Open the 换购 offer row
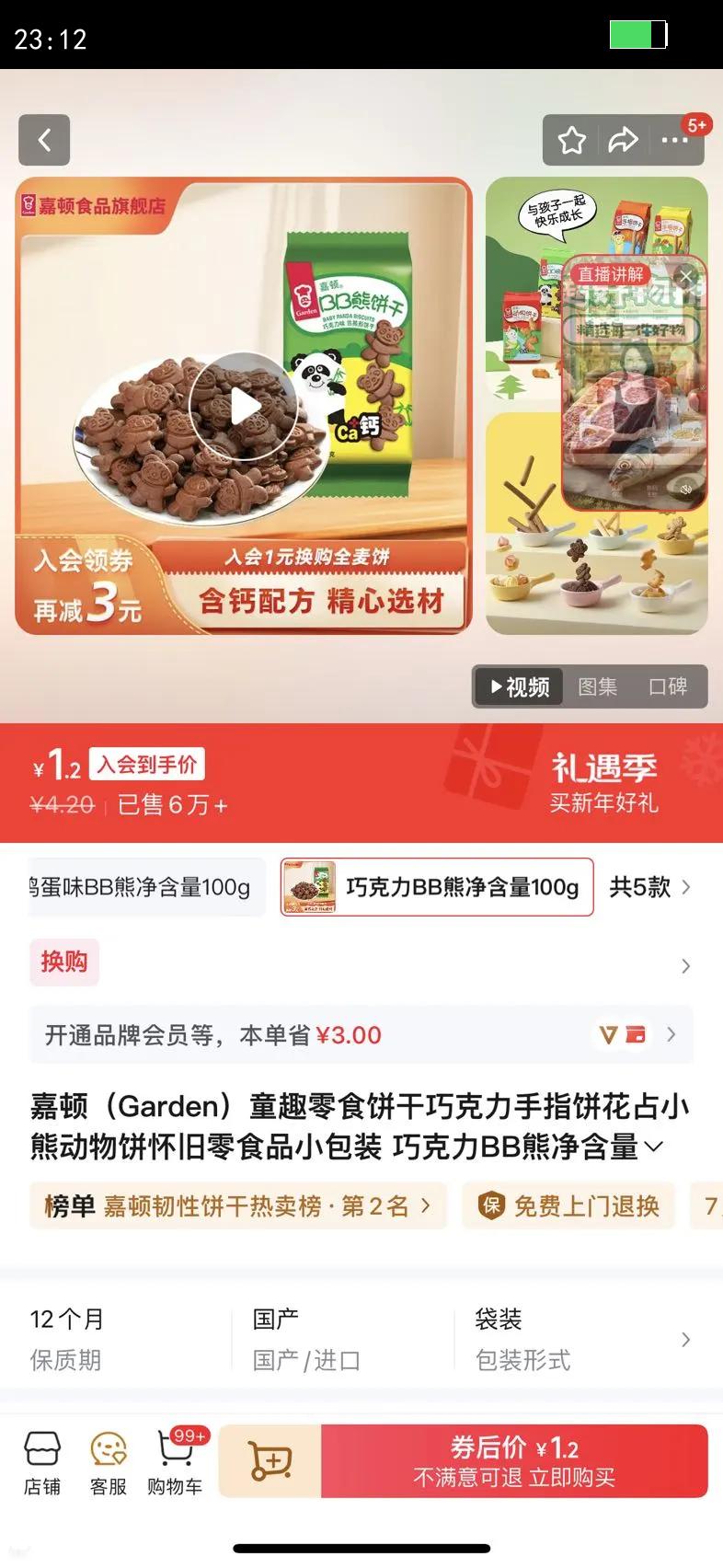 coord(361,964)
